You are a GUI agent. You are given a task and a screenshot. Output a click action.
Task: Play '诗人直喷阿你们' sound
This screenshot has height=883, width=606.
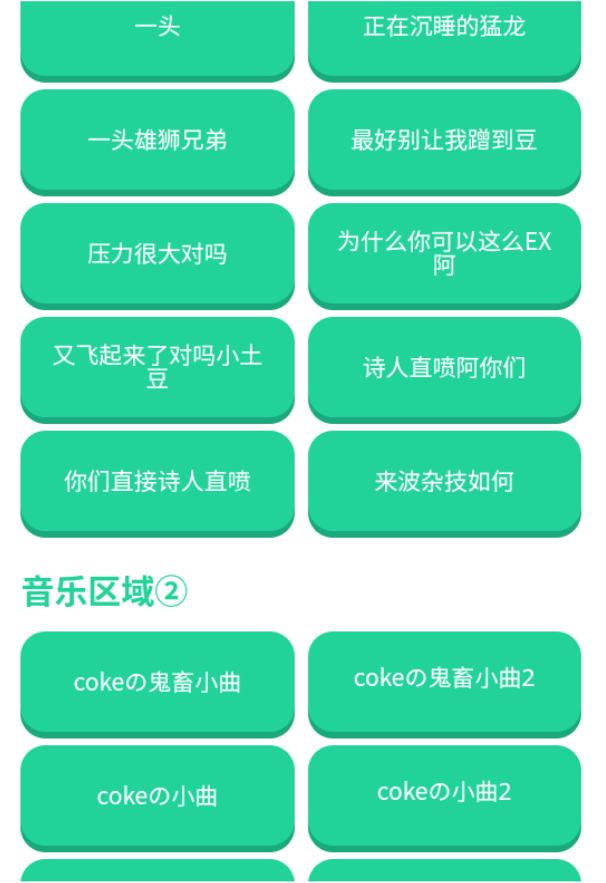(444, 367)
